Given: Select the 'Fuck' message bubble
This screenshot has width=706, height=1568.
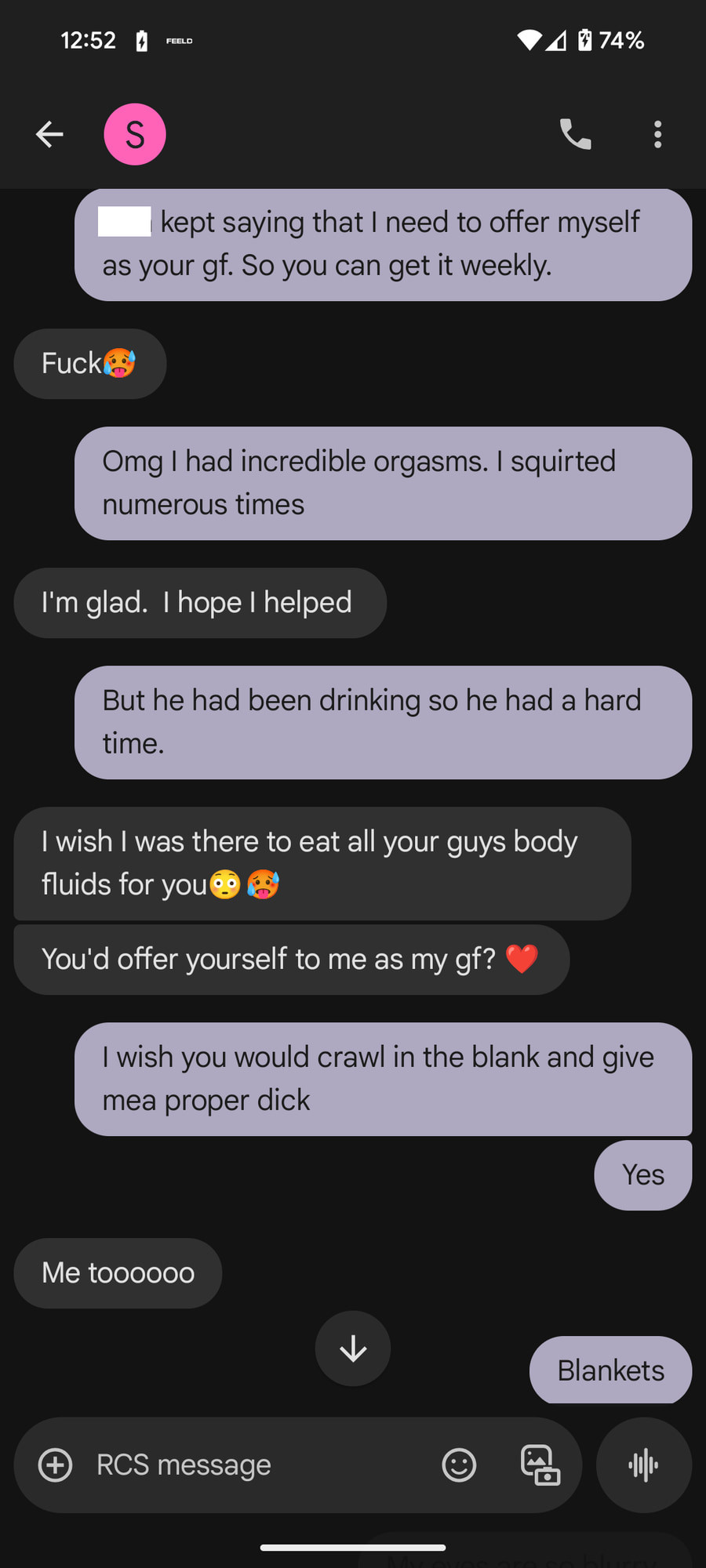Looking at the screenshot, I should (89, 363).
